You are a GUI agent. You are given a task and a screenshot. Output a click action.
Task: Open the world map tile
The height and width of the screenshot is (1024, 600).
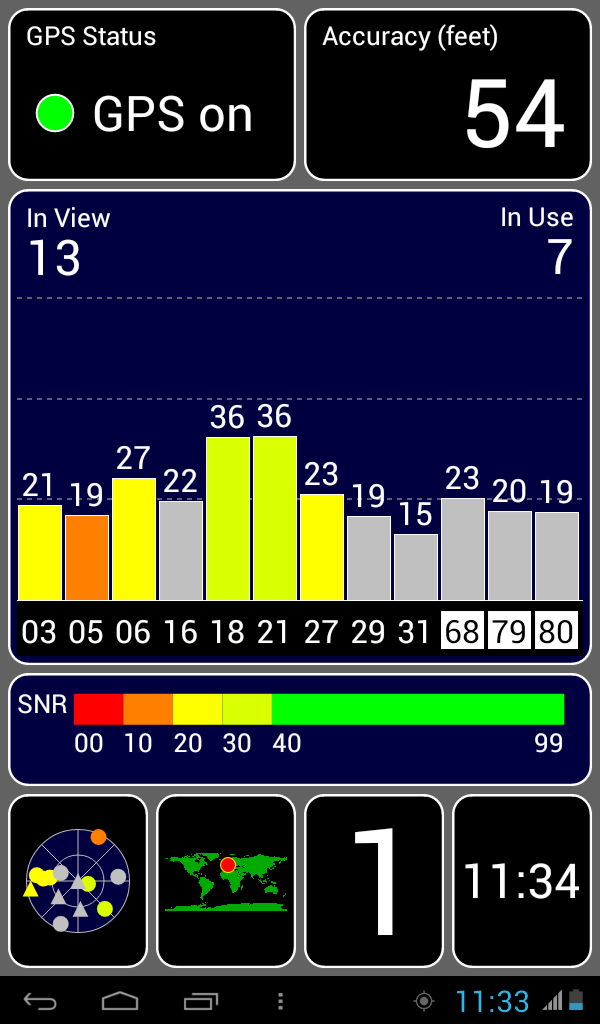[226, 880]
